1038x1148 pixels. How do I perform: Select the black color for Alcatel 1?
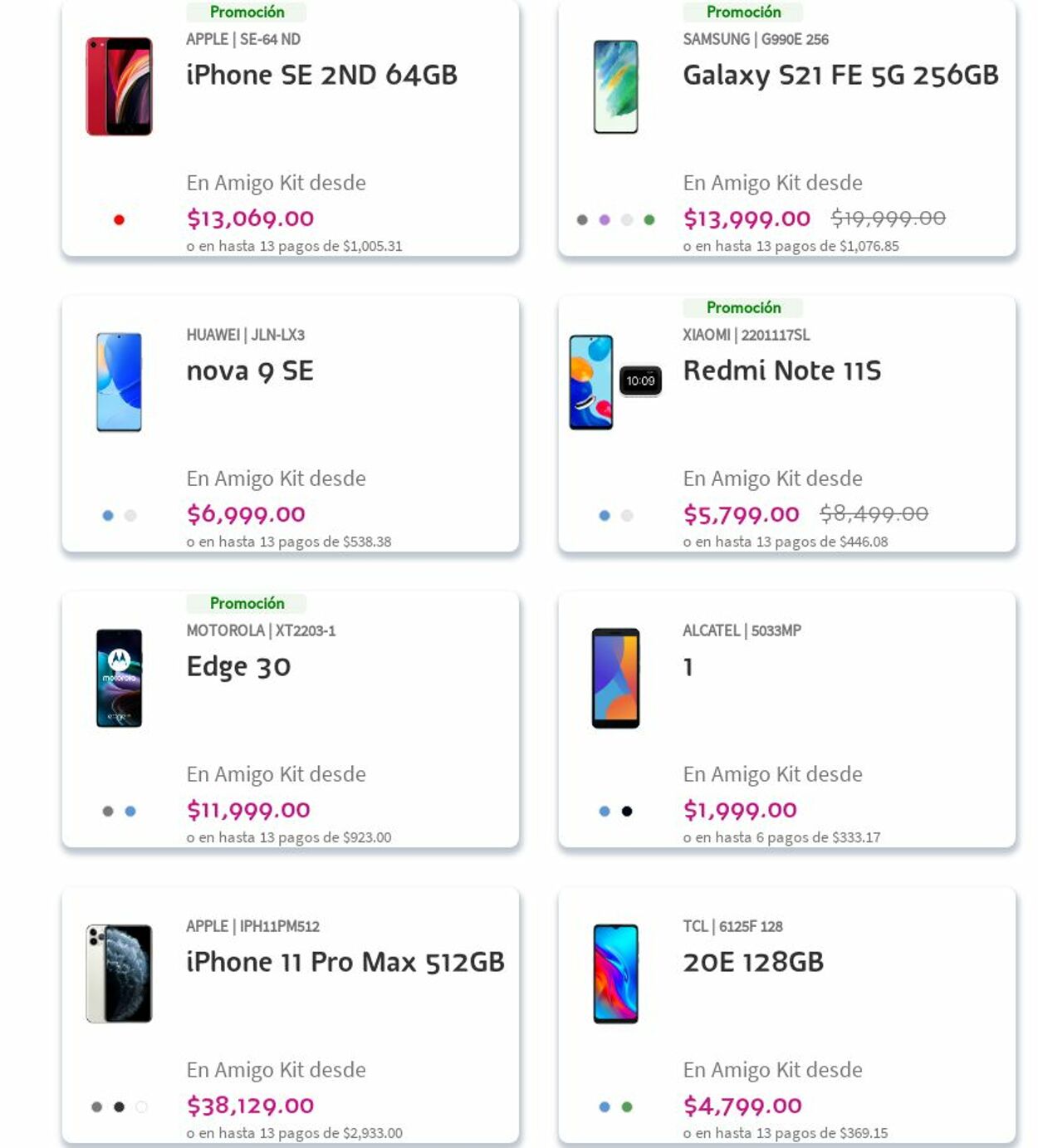[627, 812]
